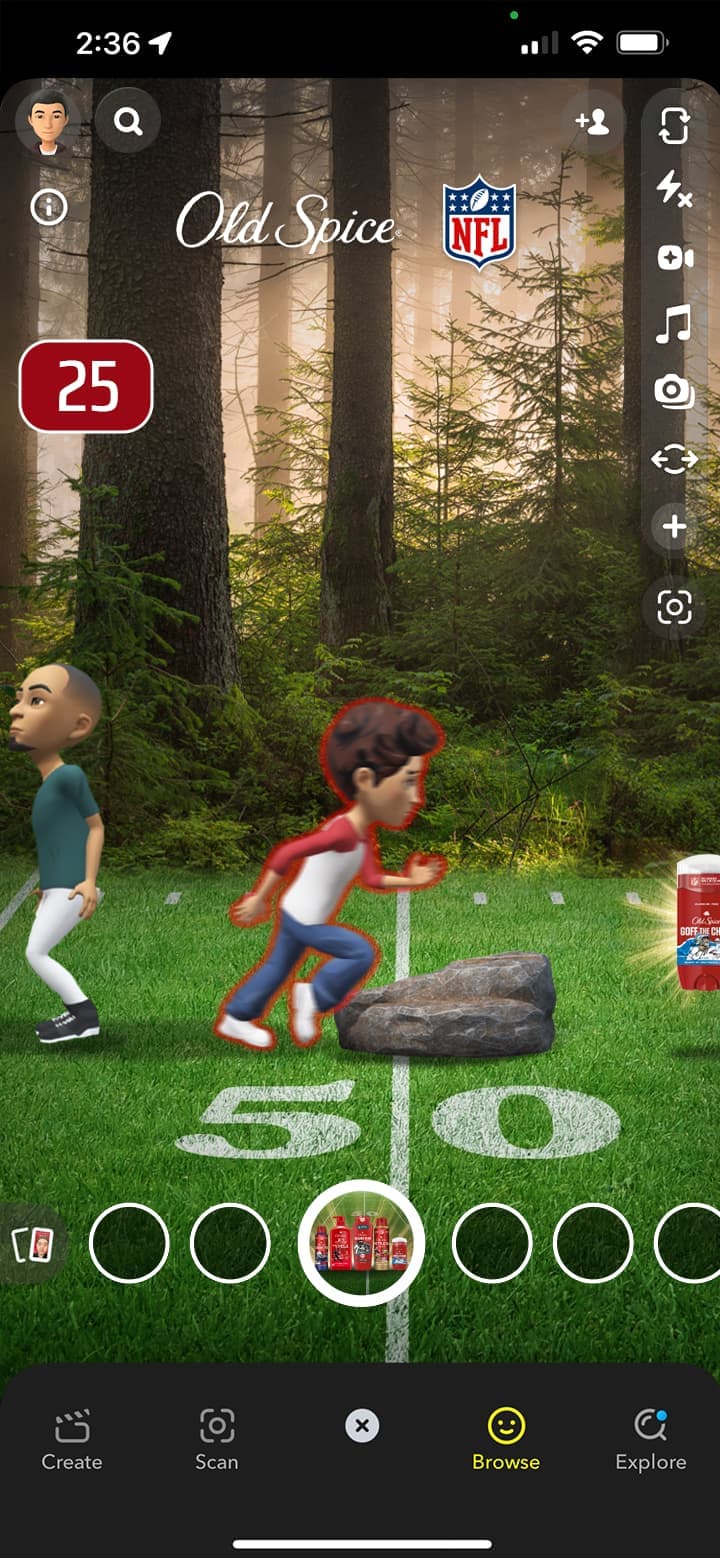Screen dimensions: 720x1558
Task: Expand more camera tools with plus icon
Action: click(674, 526)
